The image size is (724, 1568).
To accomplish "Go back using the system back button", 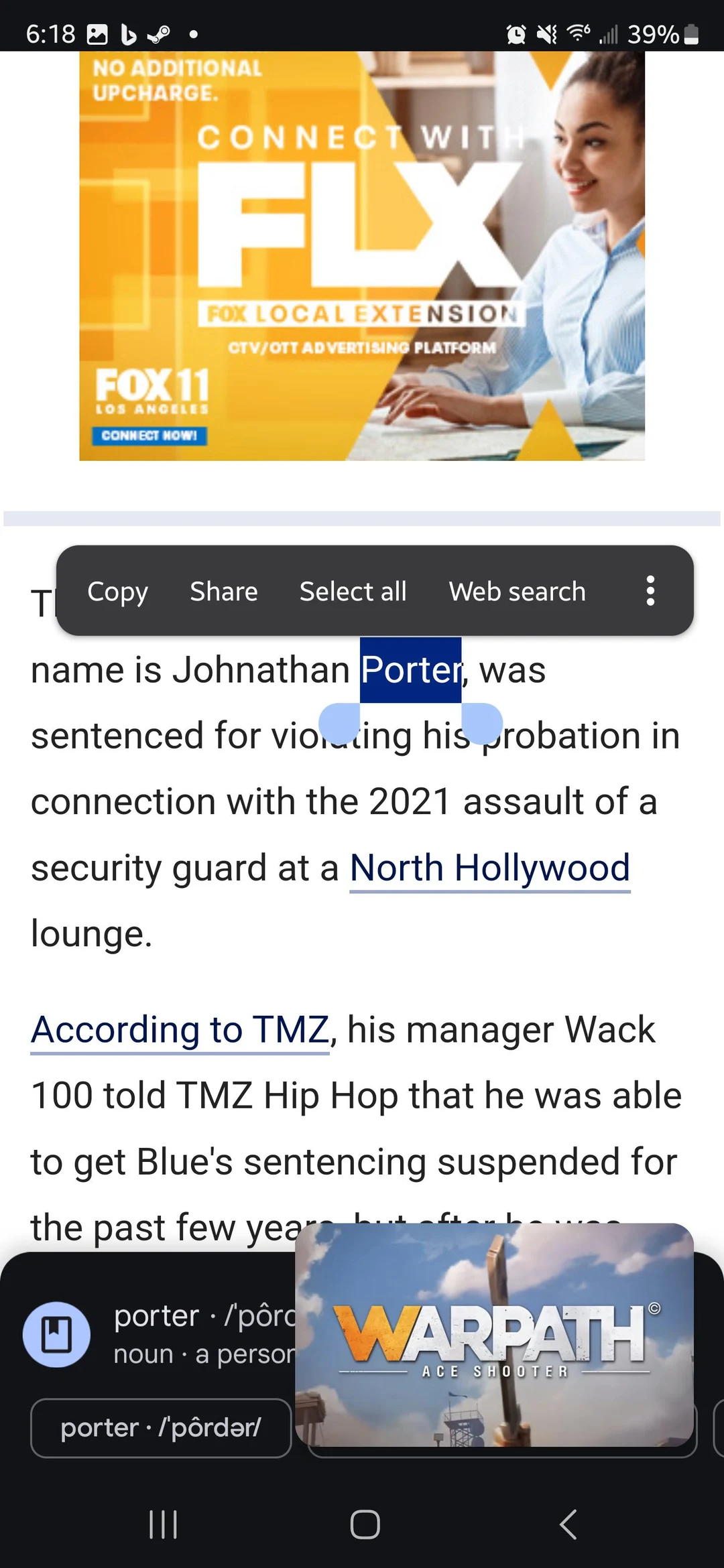I will [x=568, y=1524].
